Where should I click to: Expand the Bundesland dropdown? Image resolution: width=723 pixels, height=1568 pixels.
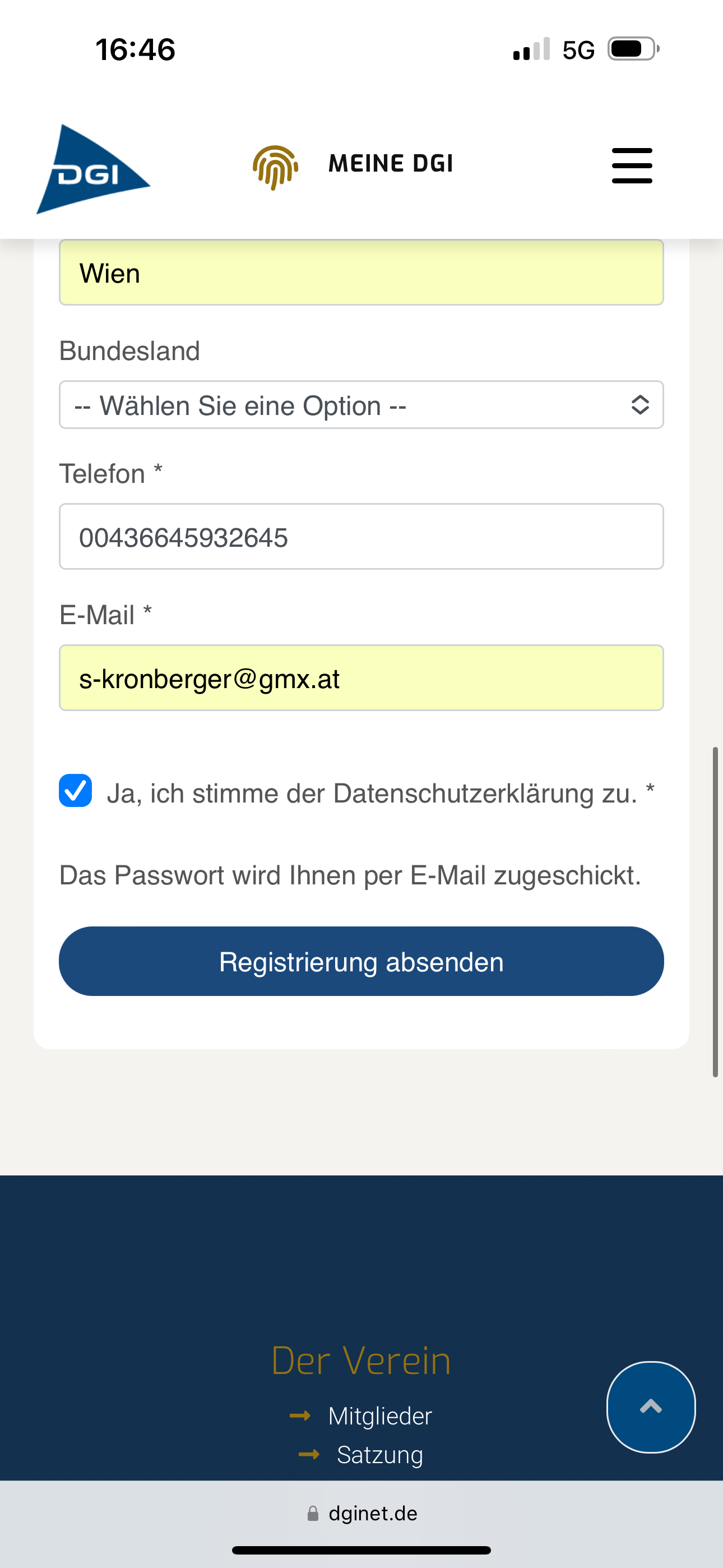pos(361,405)
